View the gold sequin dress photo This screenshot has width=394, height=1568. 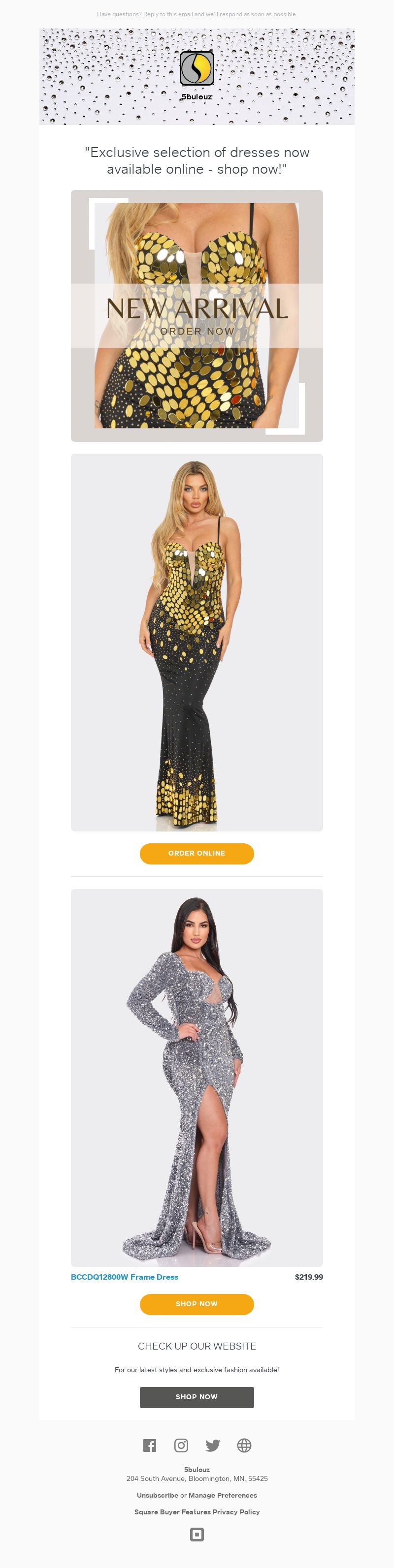197,642
